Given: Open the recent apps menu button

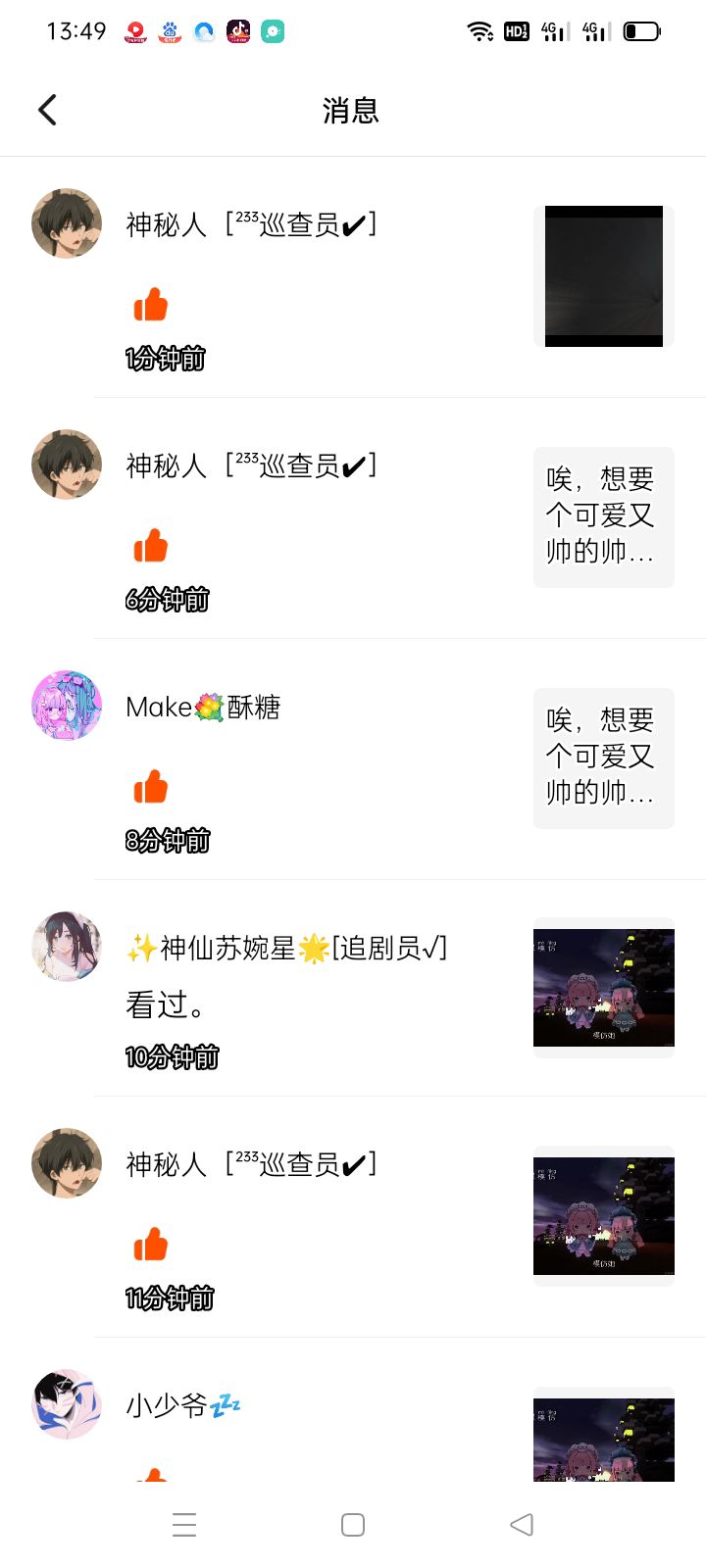Looking at the screenshot, I should pyautogui.click(x=184, y=1525).
